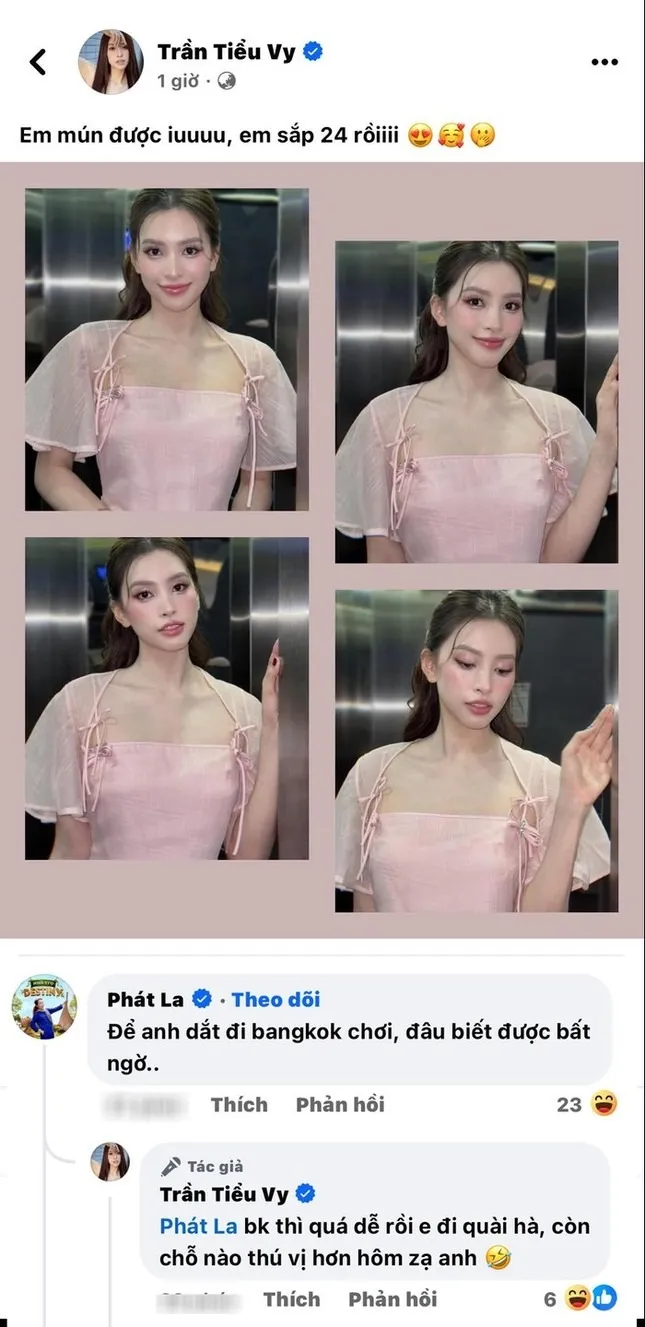This screenshot has width=645, height=1327.
Task: Like Trần Tiểu Vy's reply
Action: pyautogui.click(x=292, y=1299)
